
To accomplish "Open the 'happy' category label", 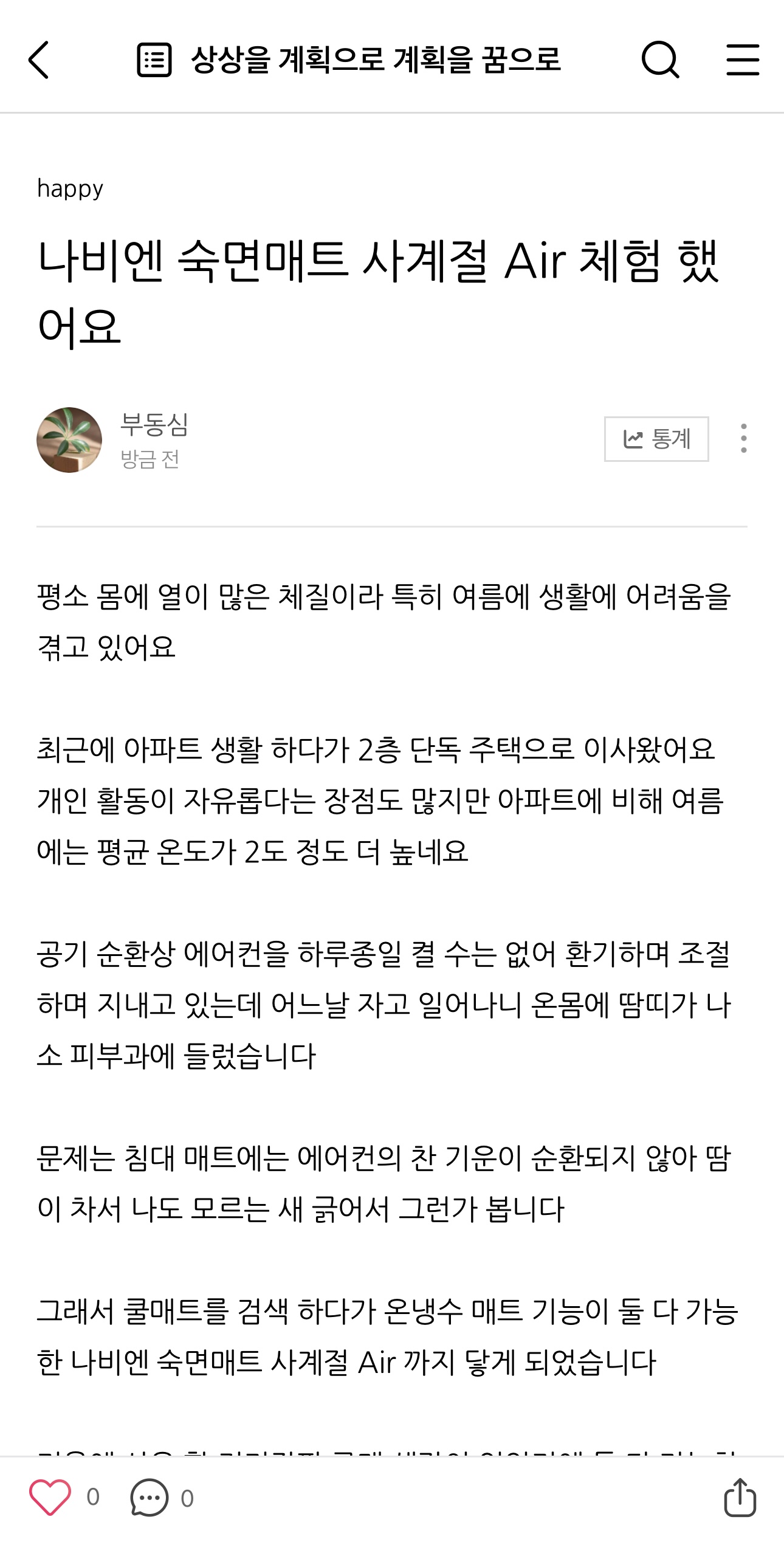I will tap(69, 190).
